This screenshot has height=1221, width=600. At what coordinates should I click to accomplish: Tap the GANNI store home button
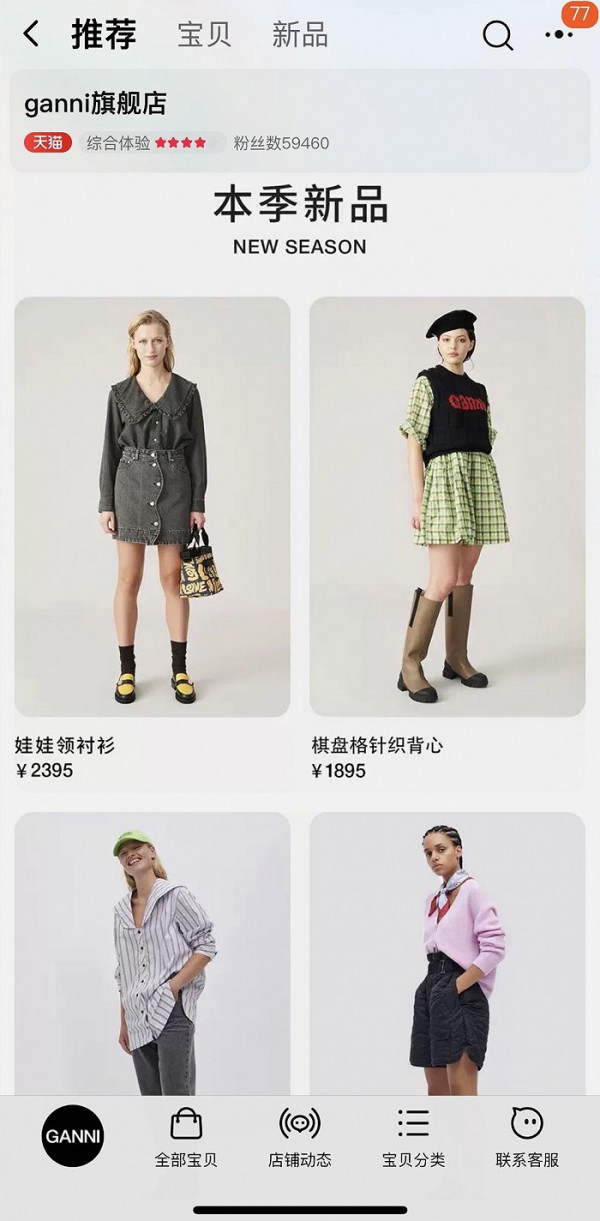tap(72, 1136)
